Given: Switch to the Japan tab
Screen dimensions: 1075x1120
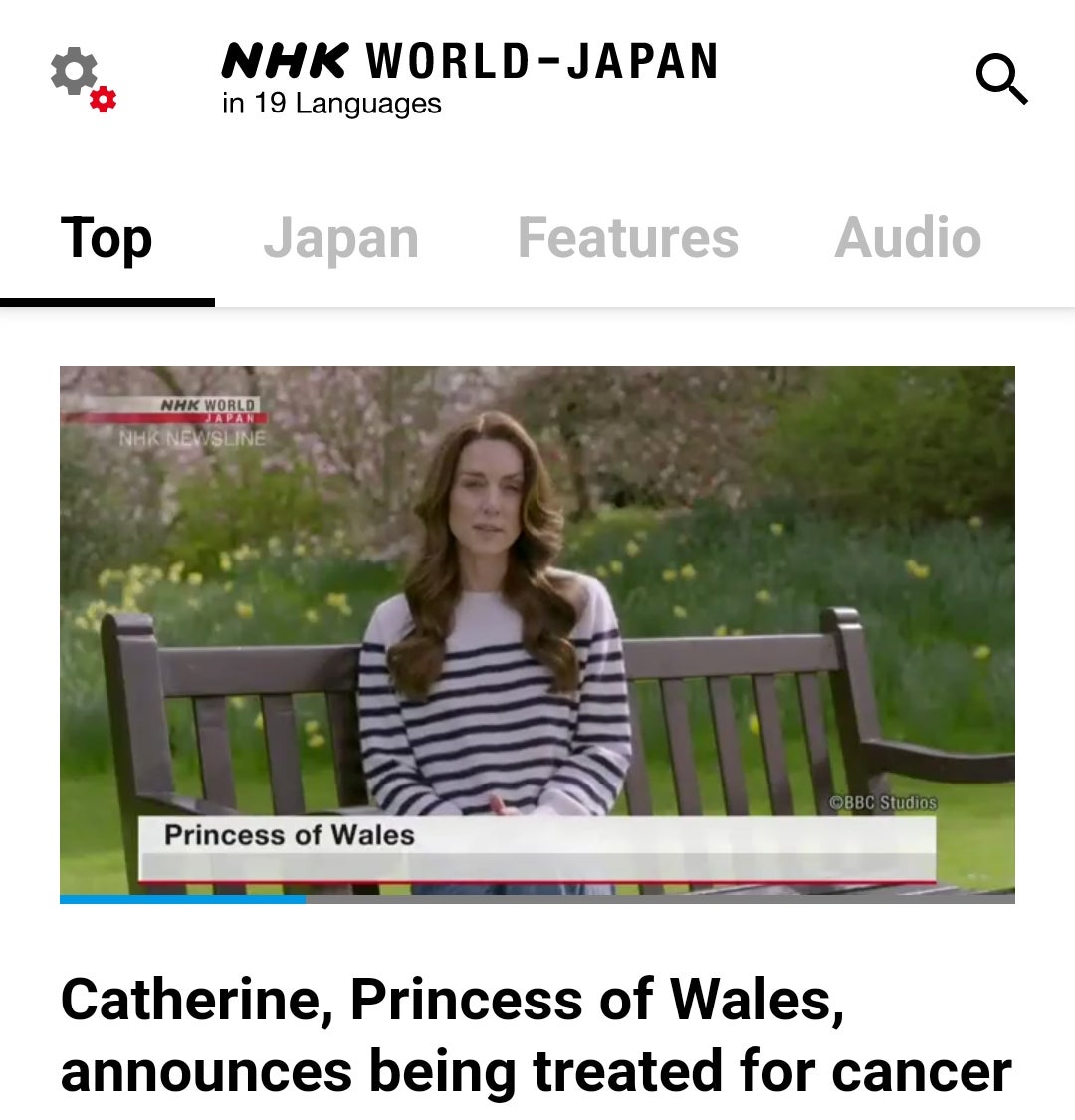Looking at the screenshot, I should pyautogui.click(x=340, y=239).
